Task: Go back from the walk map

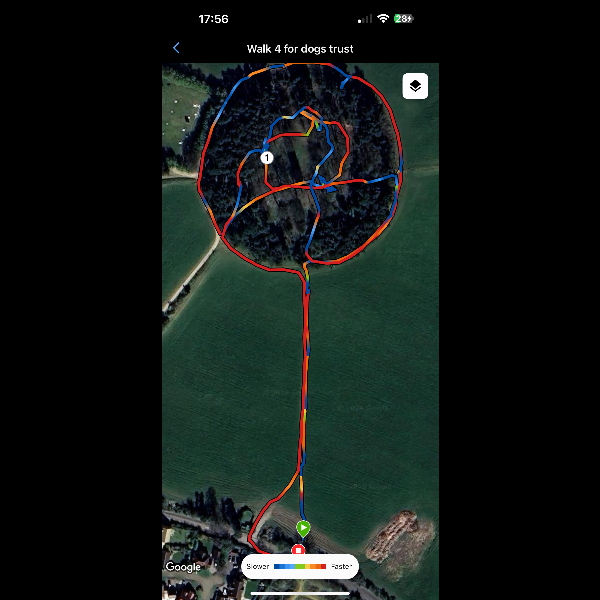Action: (x=177, y=48)
